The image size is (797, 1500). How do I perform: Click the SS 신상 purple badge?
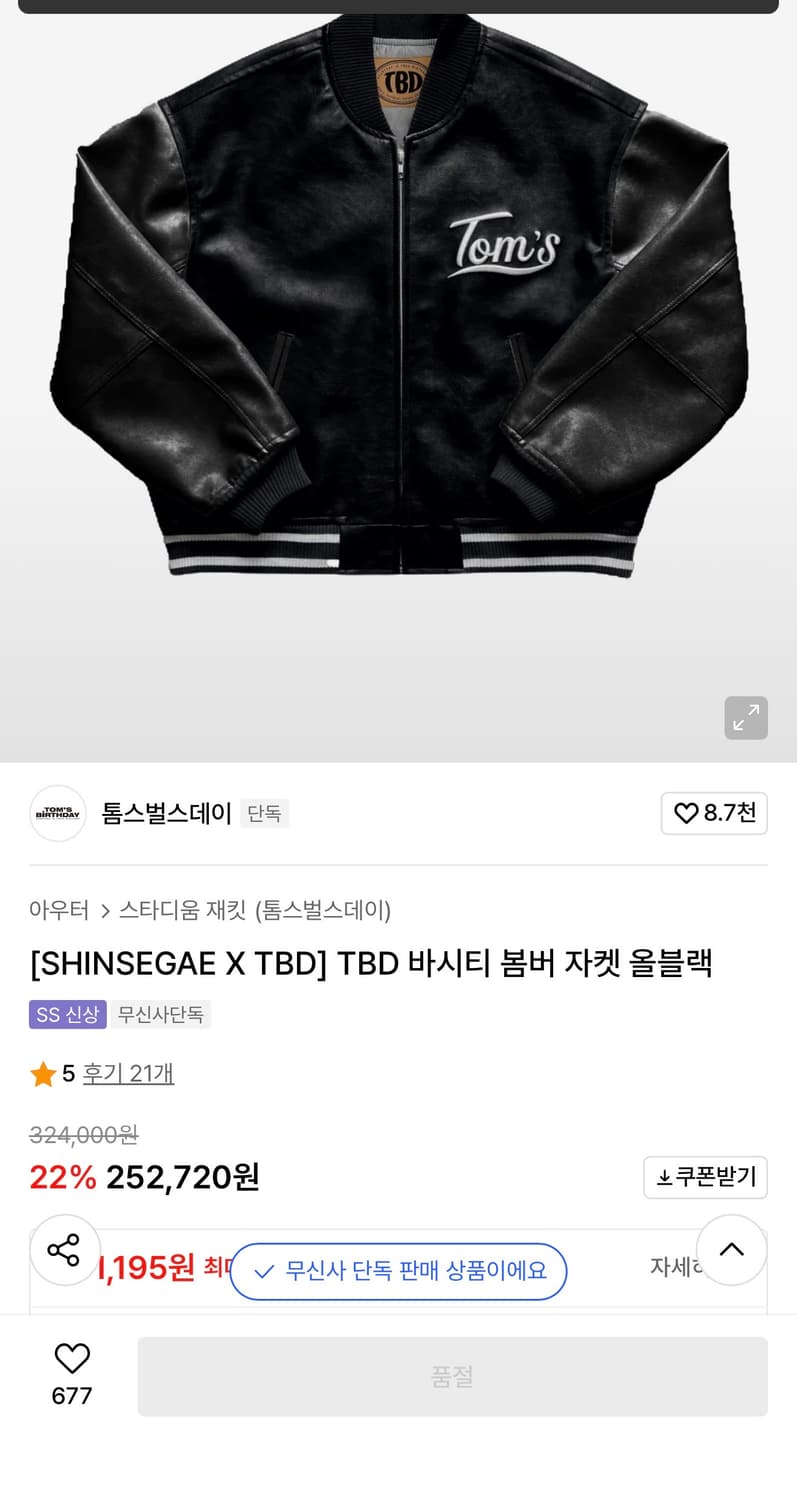click(67, 1014)
